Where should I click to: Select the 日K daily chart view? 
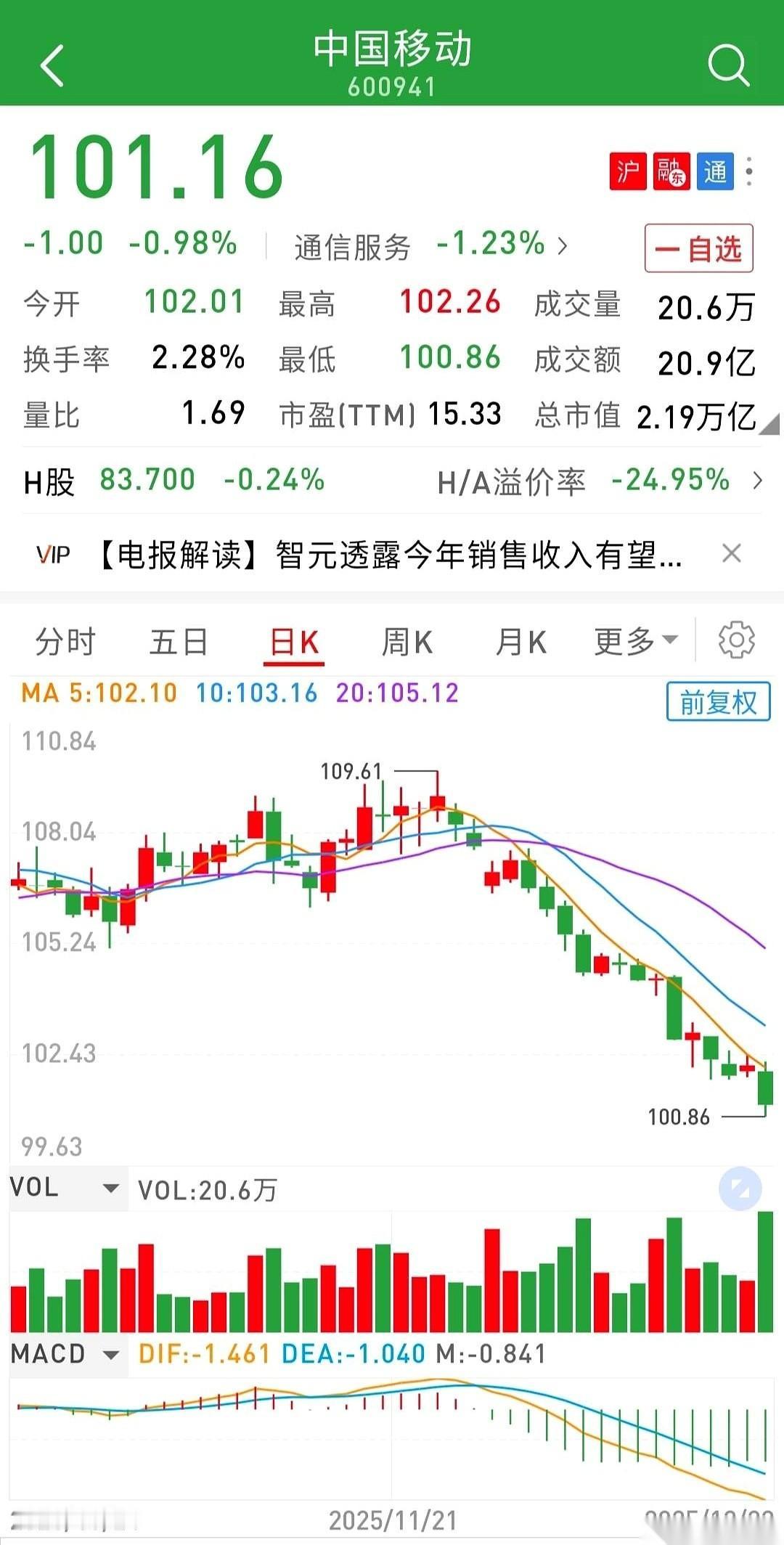(293, 642)
